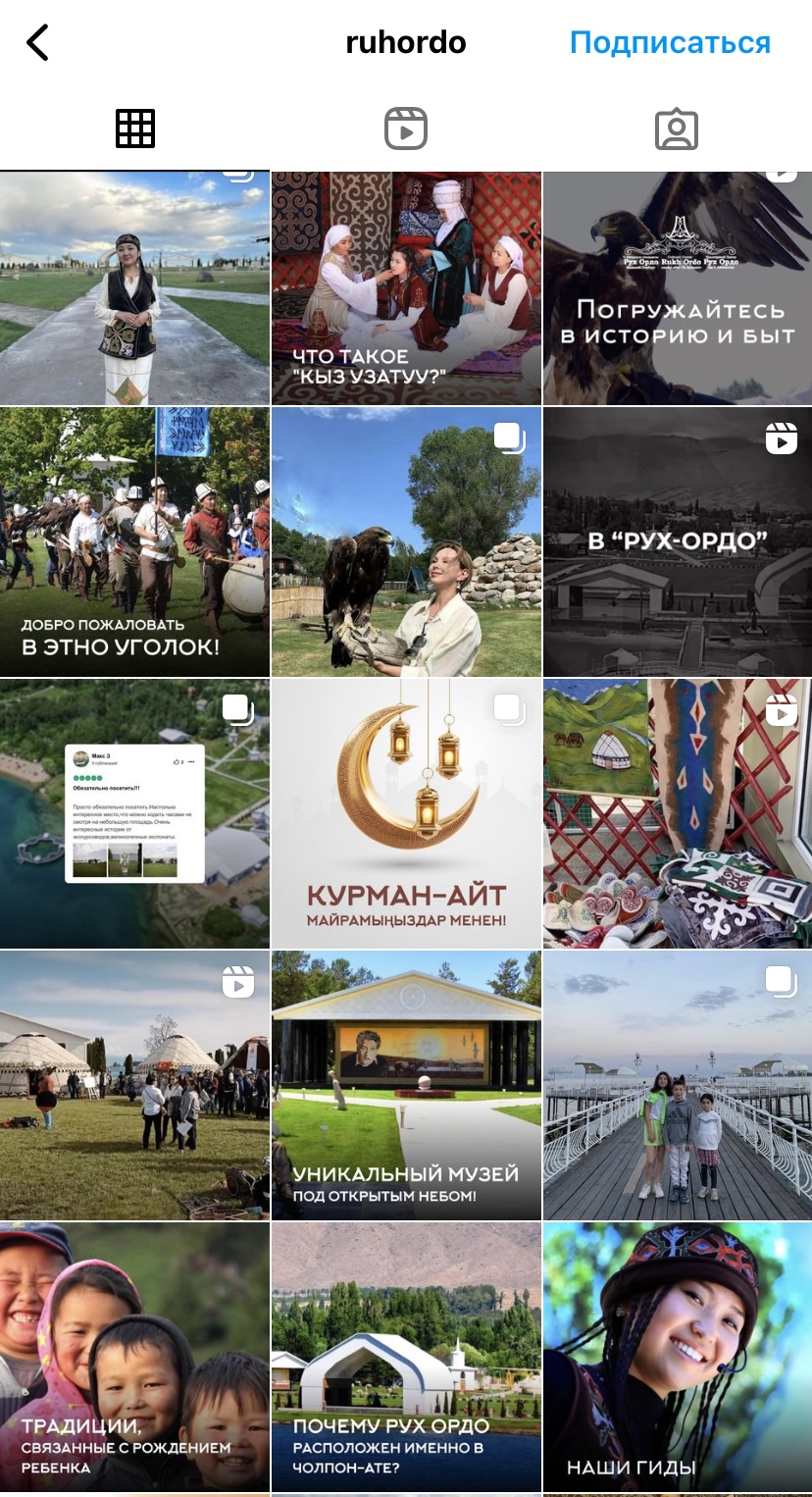Viewport: 812px width, 1497px height.
Task: Open the 'Наши гиды' post
Action: click(x=678, y=1357)
